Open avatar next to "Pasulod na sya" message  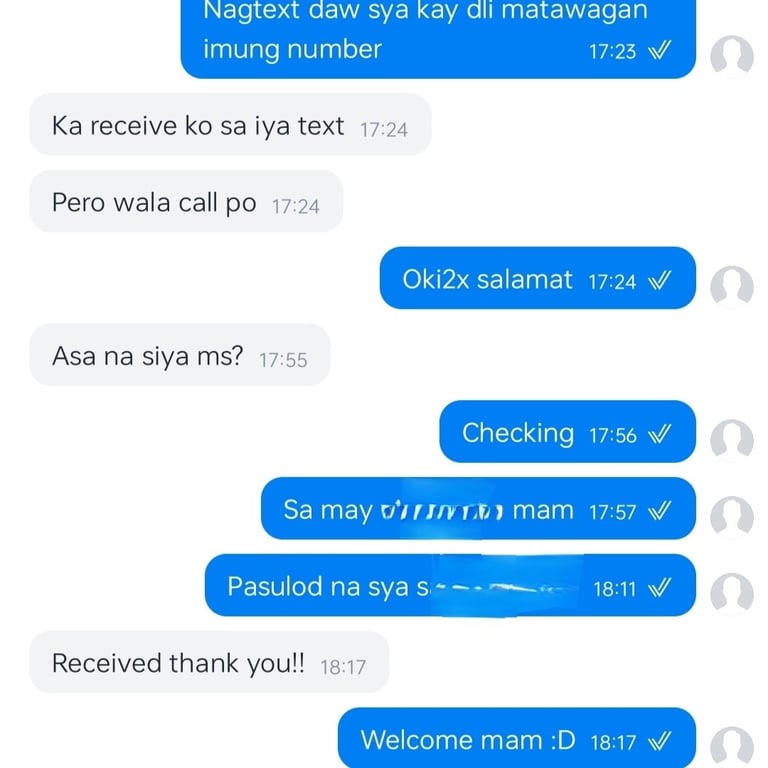[731, 593]
